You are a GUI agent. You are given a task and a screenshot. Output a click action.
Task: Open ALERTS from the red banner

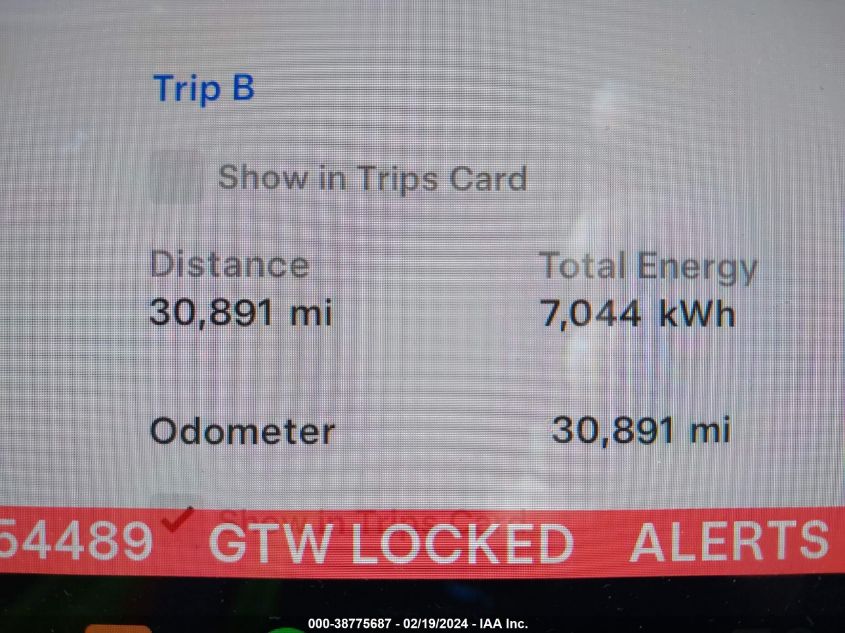[729, 542]
